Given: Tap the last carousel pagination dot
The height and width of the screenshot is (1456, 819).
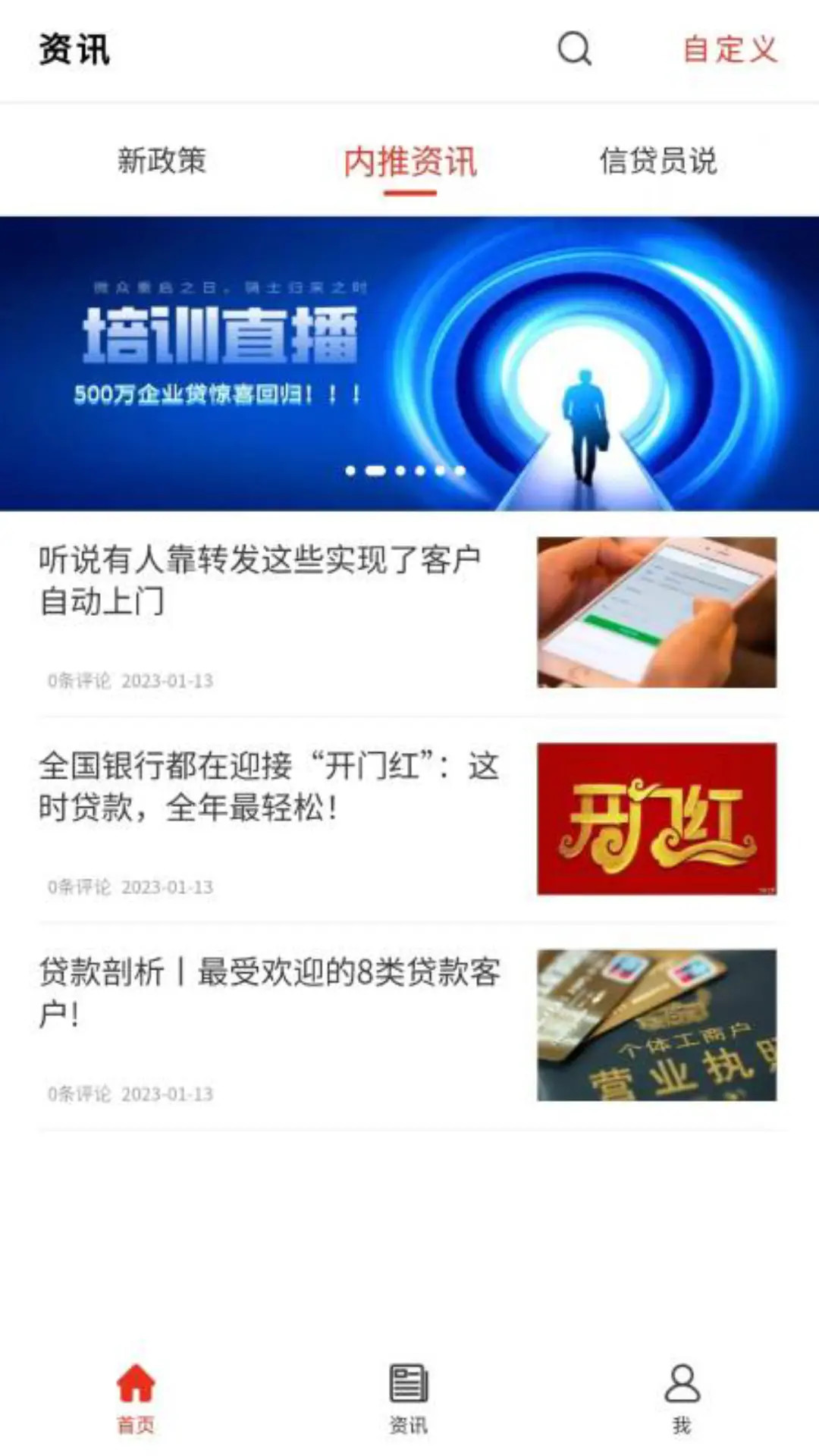Looking at the screenshot, I should click(459, 470).
